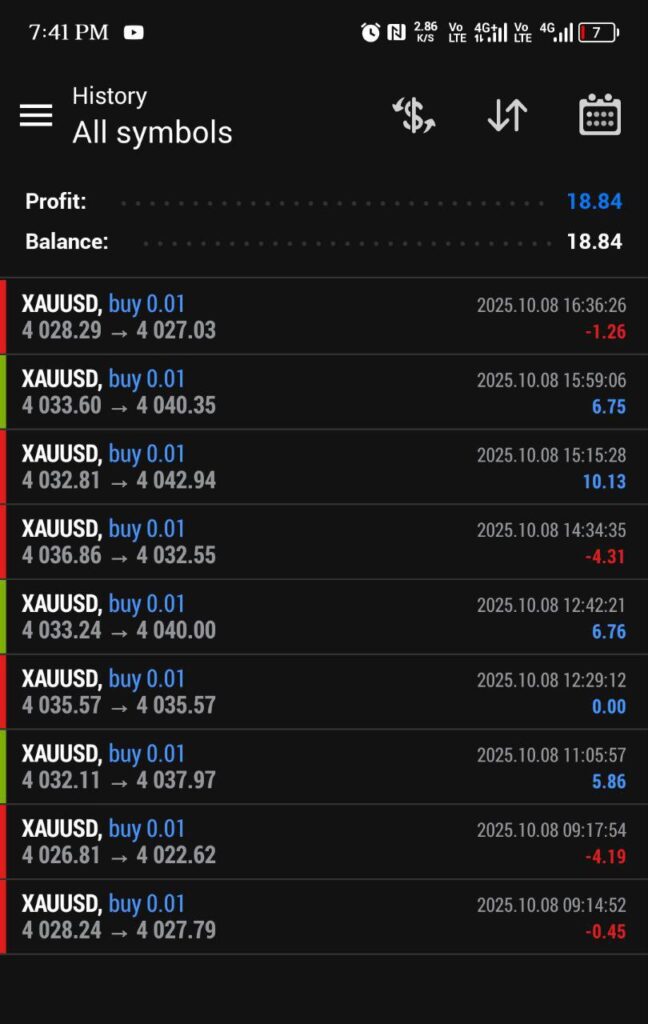Expand the XAUUSD trade closed at 09:17:54
Image resolution: width=648 pixels, height=1024 pixels.
click(x=324, y=842)
